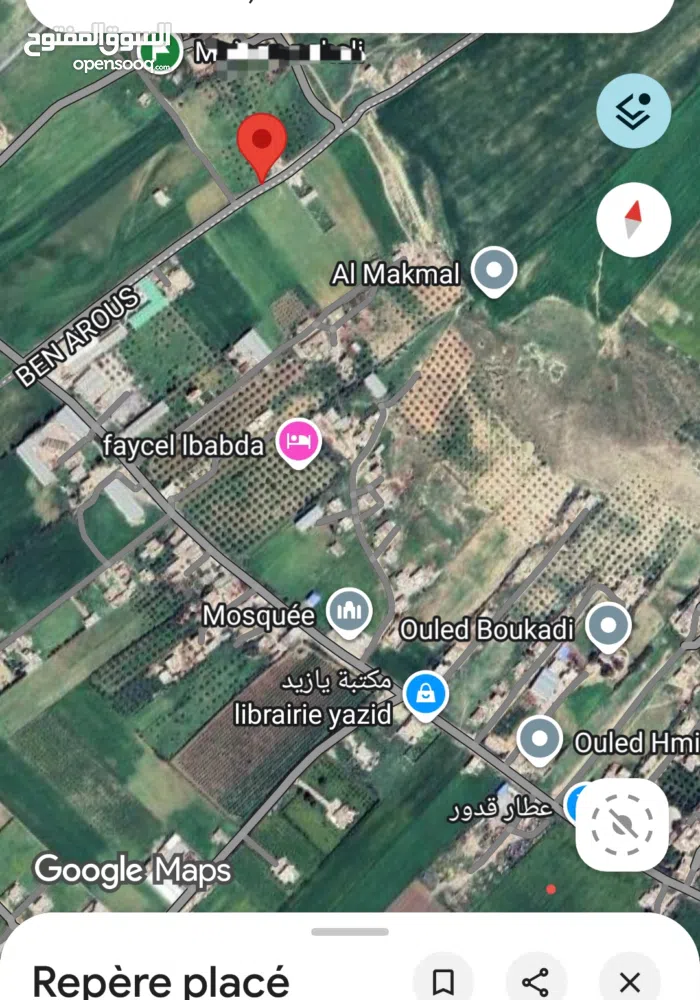Tap the compass to reorient north
Image resolution: width=700 pixels, height=1000 pixels.
633,219
